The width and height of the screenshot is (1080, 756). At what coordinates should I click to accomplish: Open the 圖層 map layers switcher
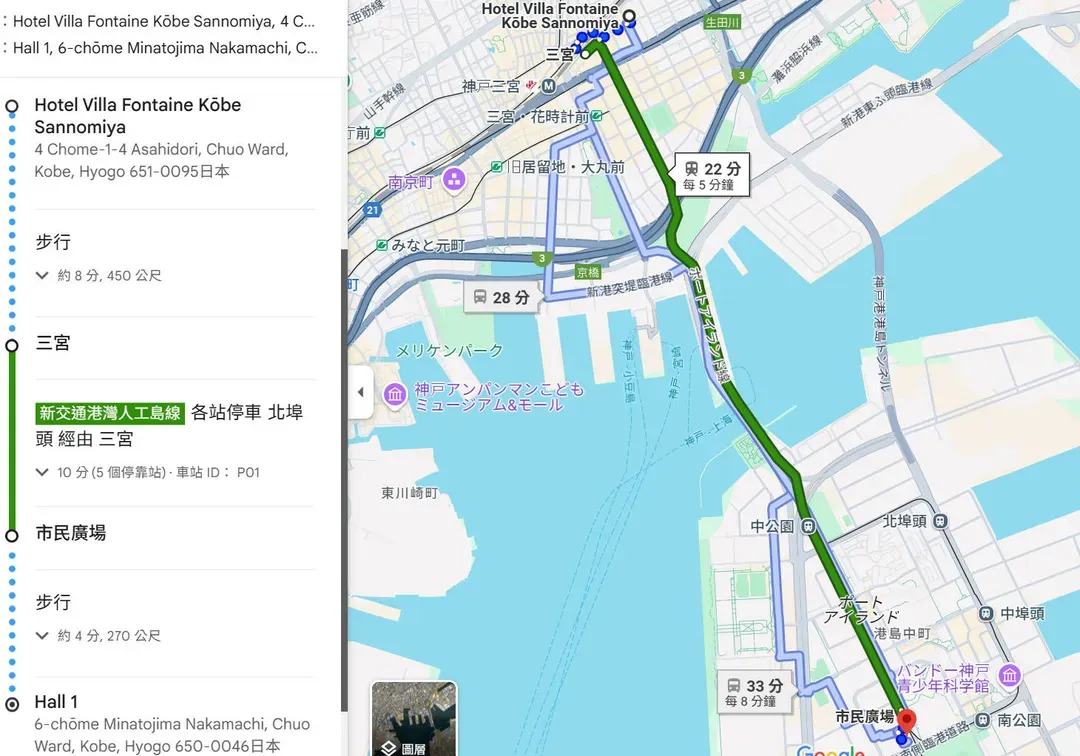tap(414, 718)
